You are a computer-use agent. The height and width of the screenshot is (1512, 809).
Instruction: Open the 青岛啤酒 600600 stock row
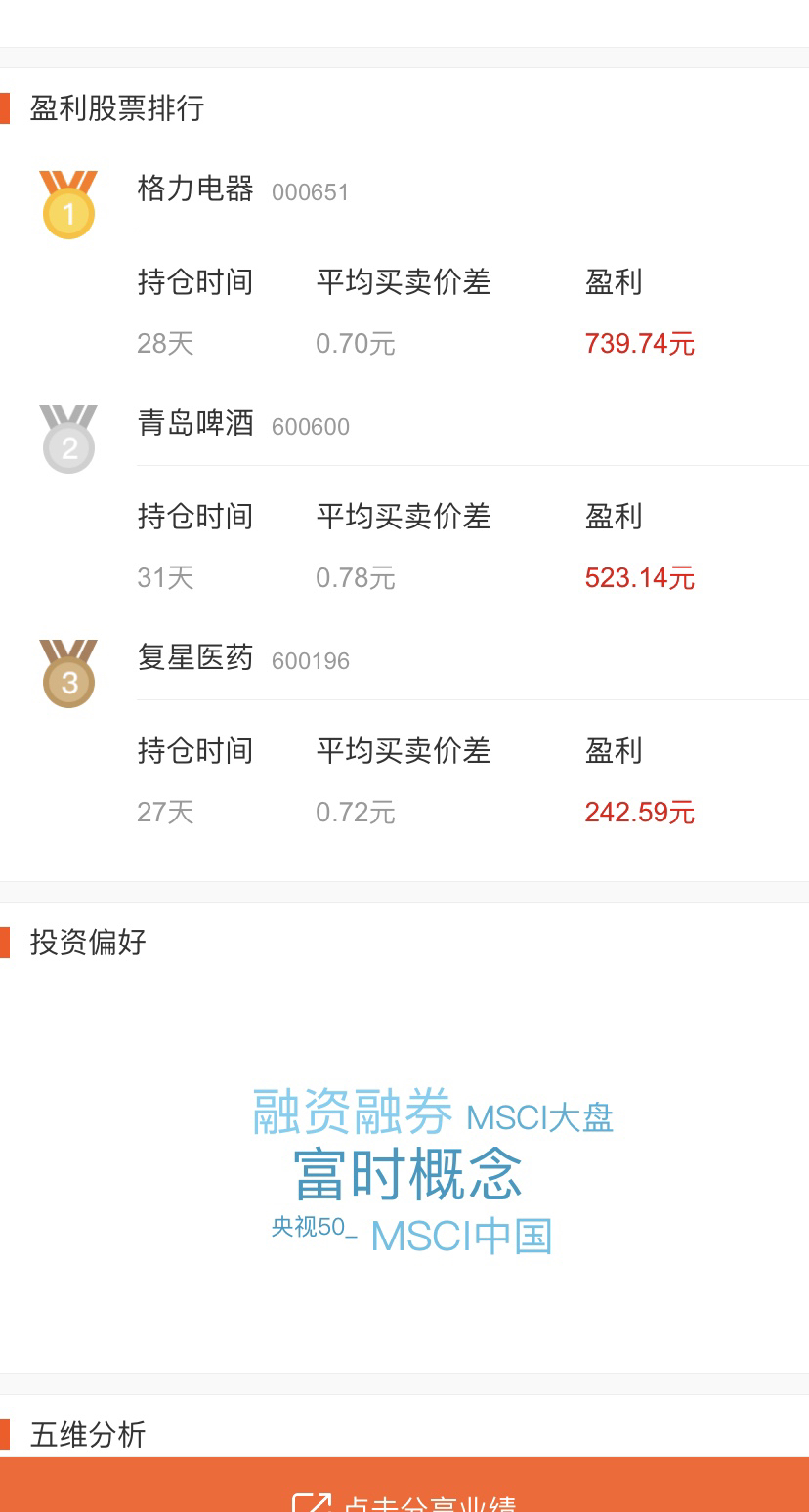pos(404,500)
